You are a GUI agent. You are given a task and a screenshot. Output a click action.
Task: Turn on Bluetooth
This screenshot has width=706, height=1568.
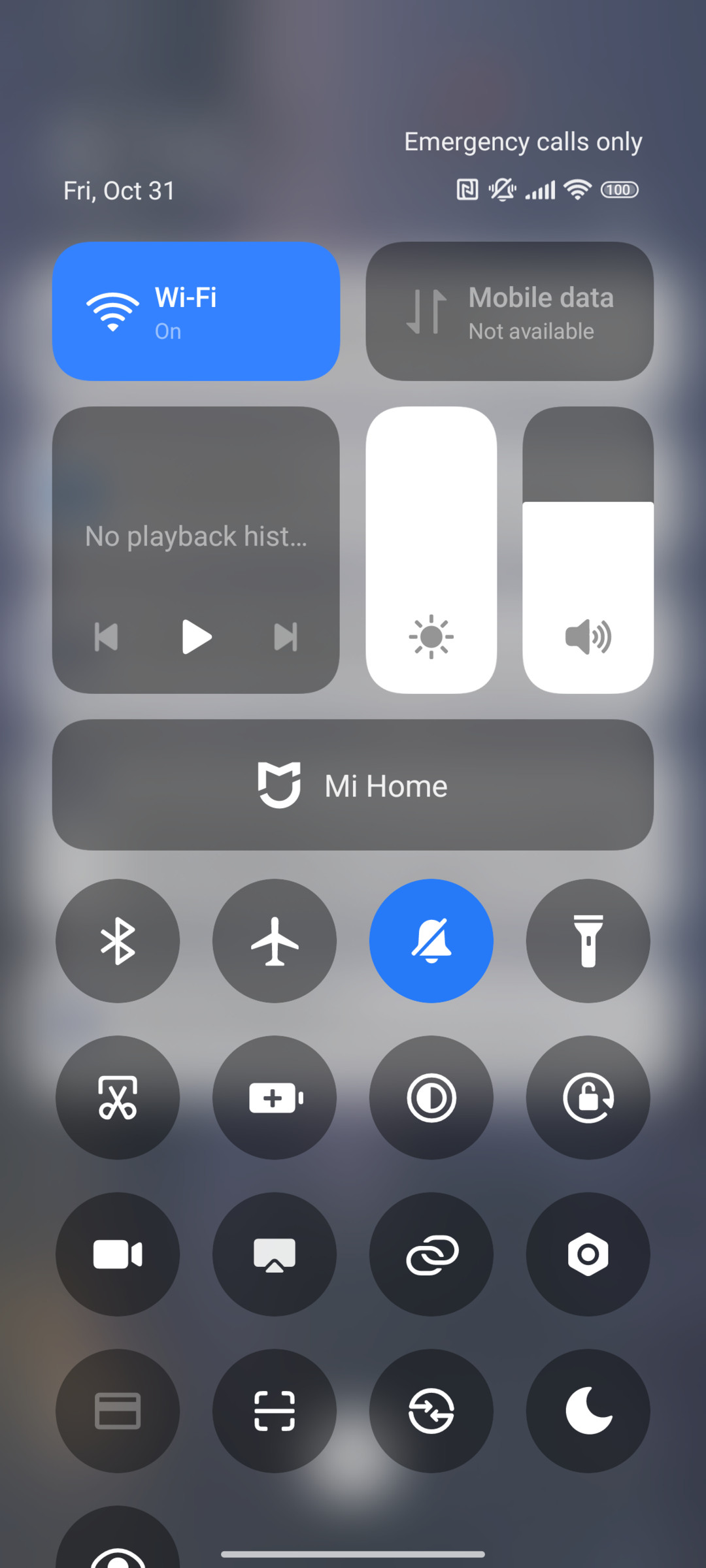click(x=118, y=941)
